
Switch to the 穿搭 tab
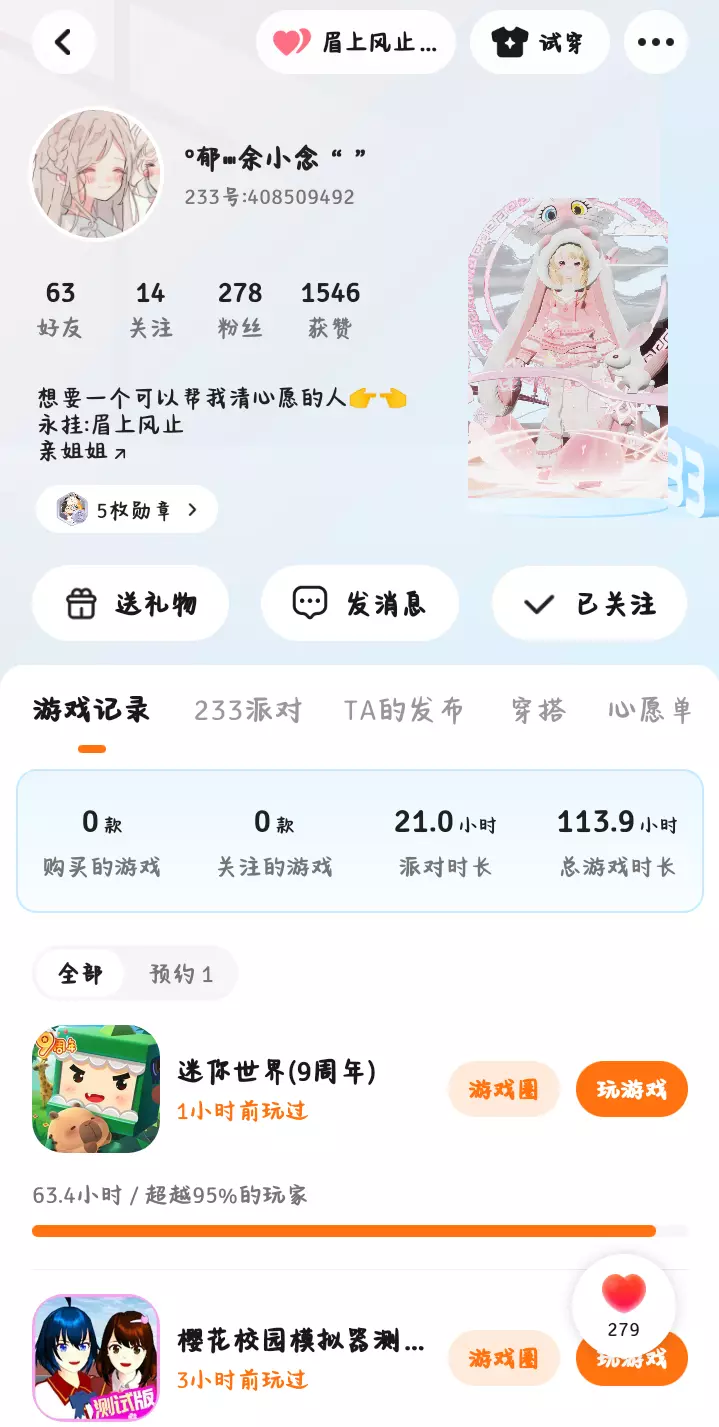538,710
